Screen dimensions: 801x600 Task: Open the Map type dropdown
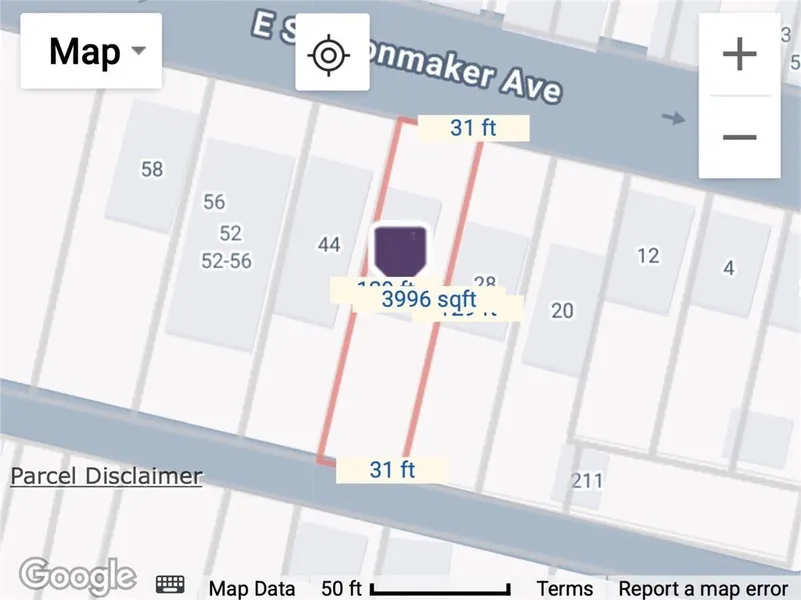coord(91,51)
